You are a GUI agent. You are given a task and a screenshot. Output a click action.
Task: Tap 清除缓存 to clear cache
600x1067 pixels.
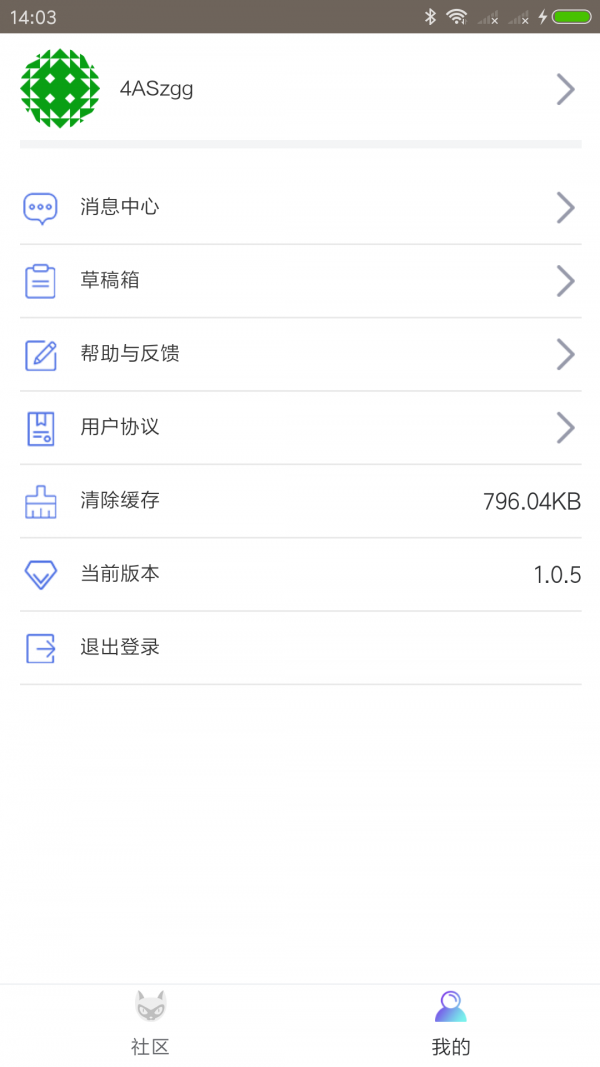(300, 501)
